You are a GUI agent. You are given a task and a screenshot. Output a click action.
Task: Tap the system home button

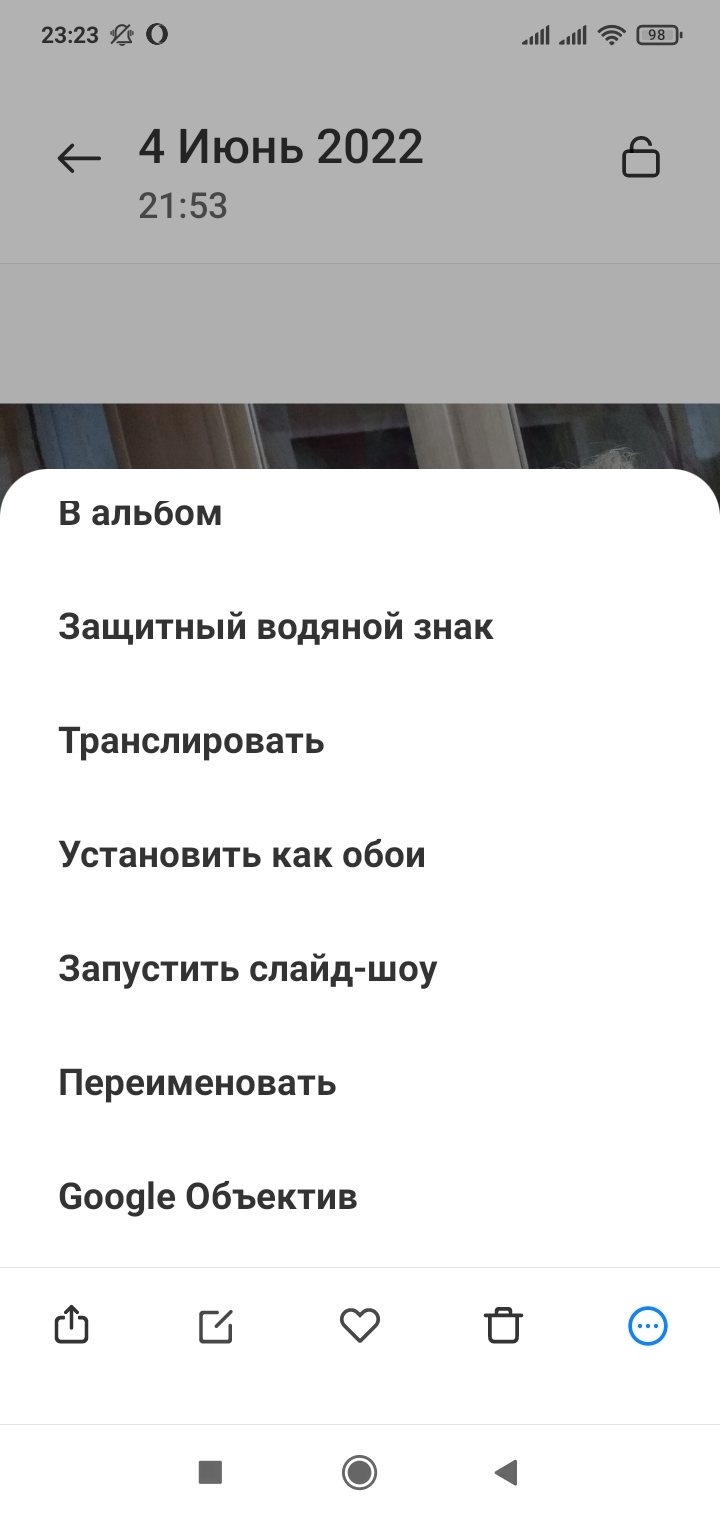point(359,1472)
